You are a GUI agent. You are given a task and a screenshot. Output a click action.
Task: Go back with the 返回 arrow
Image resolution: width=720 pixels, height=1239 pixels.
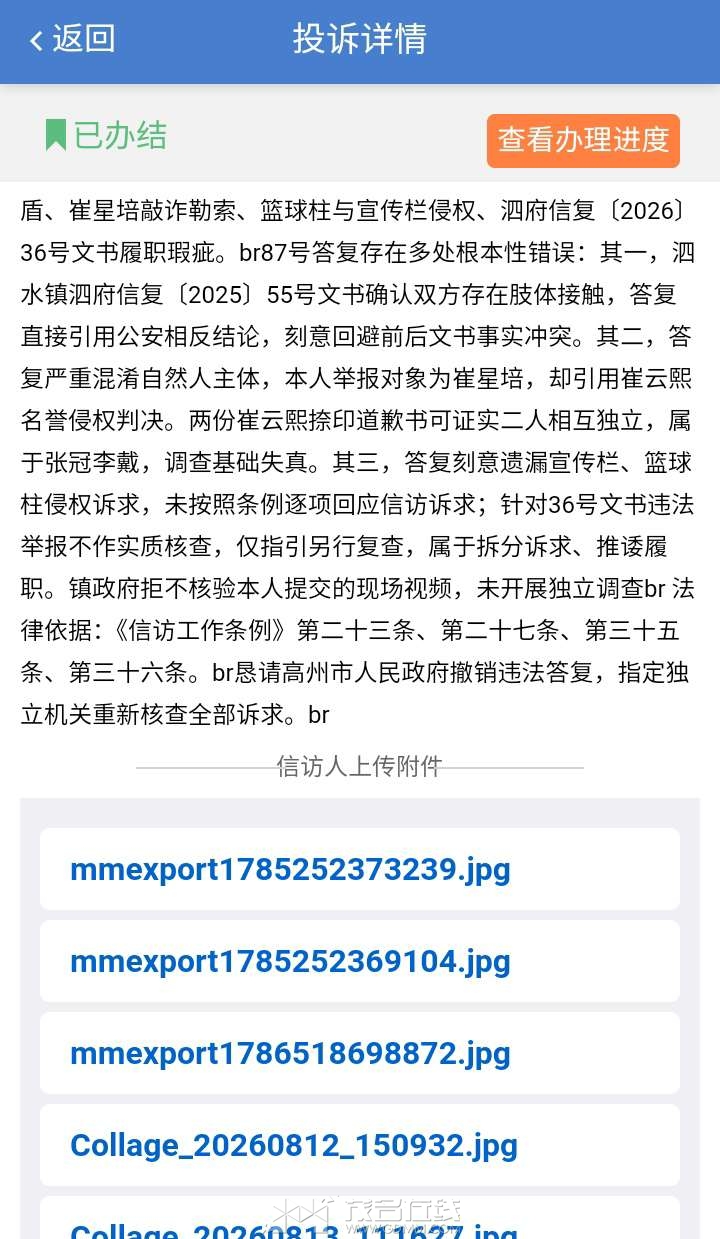(x=72, y=40)
